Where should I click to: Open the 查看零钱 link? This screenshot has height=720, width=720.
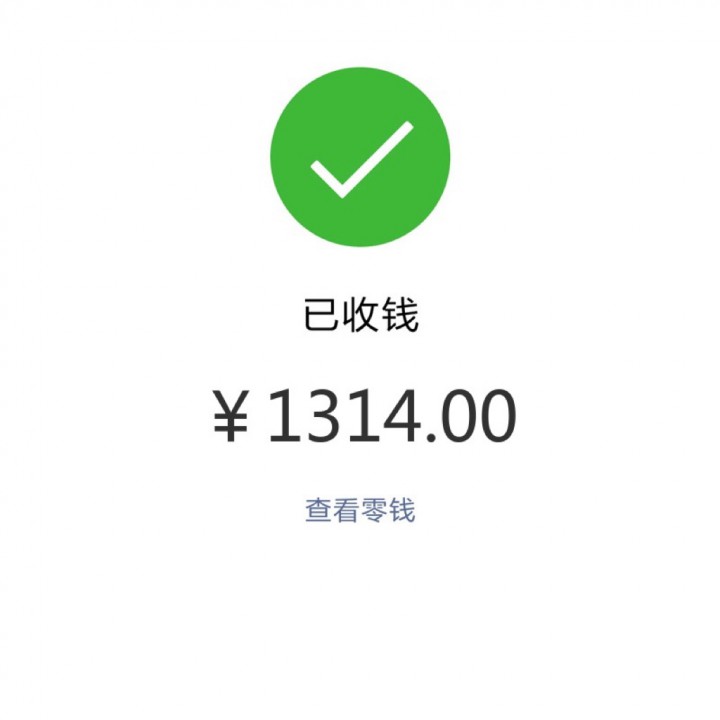click(360, 511)
